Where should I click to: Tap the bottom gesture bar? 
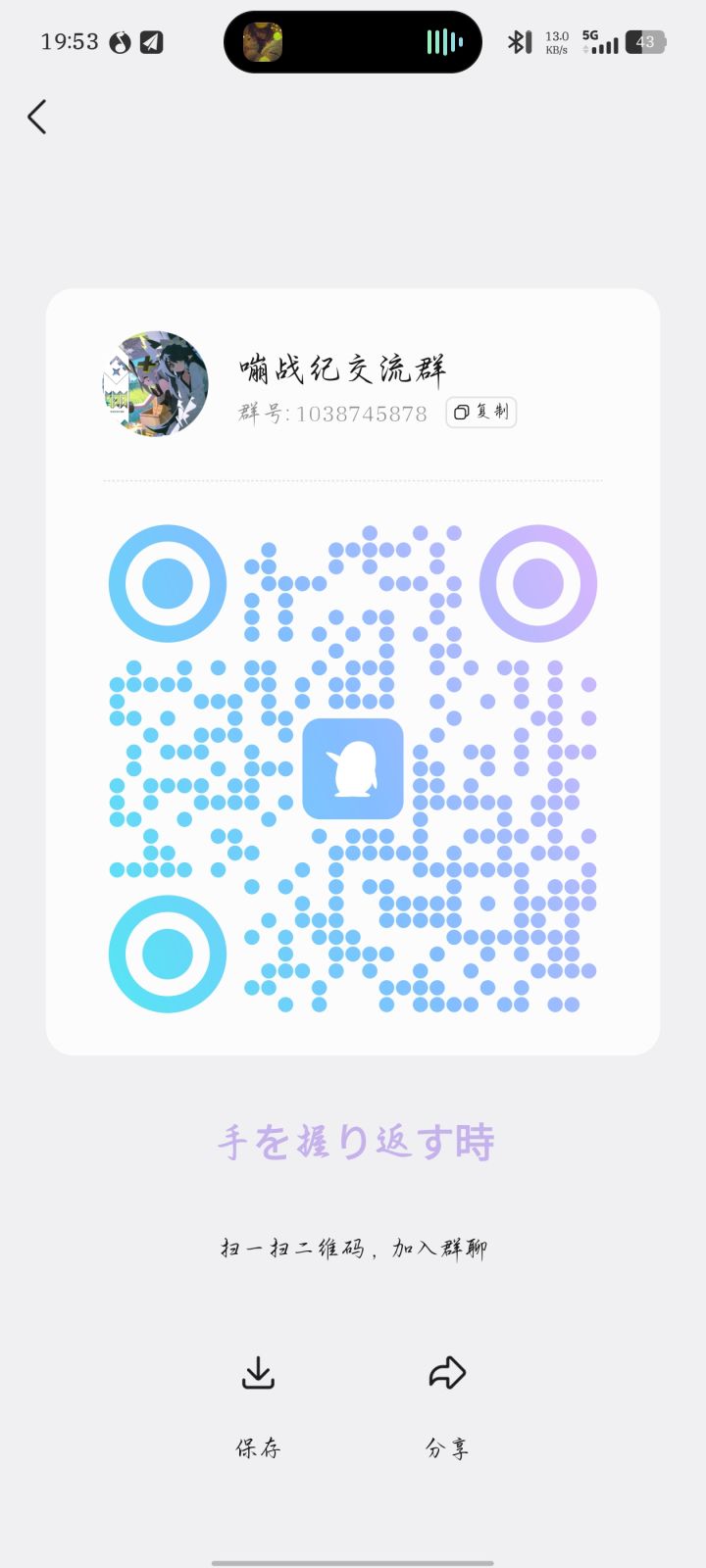click(x=353, y=1560)
